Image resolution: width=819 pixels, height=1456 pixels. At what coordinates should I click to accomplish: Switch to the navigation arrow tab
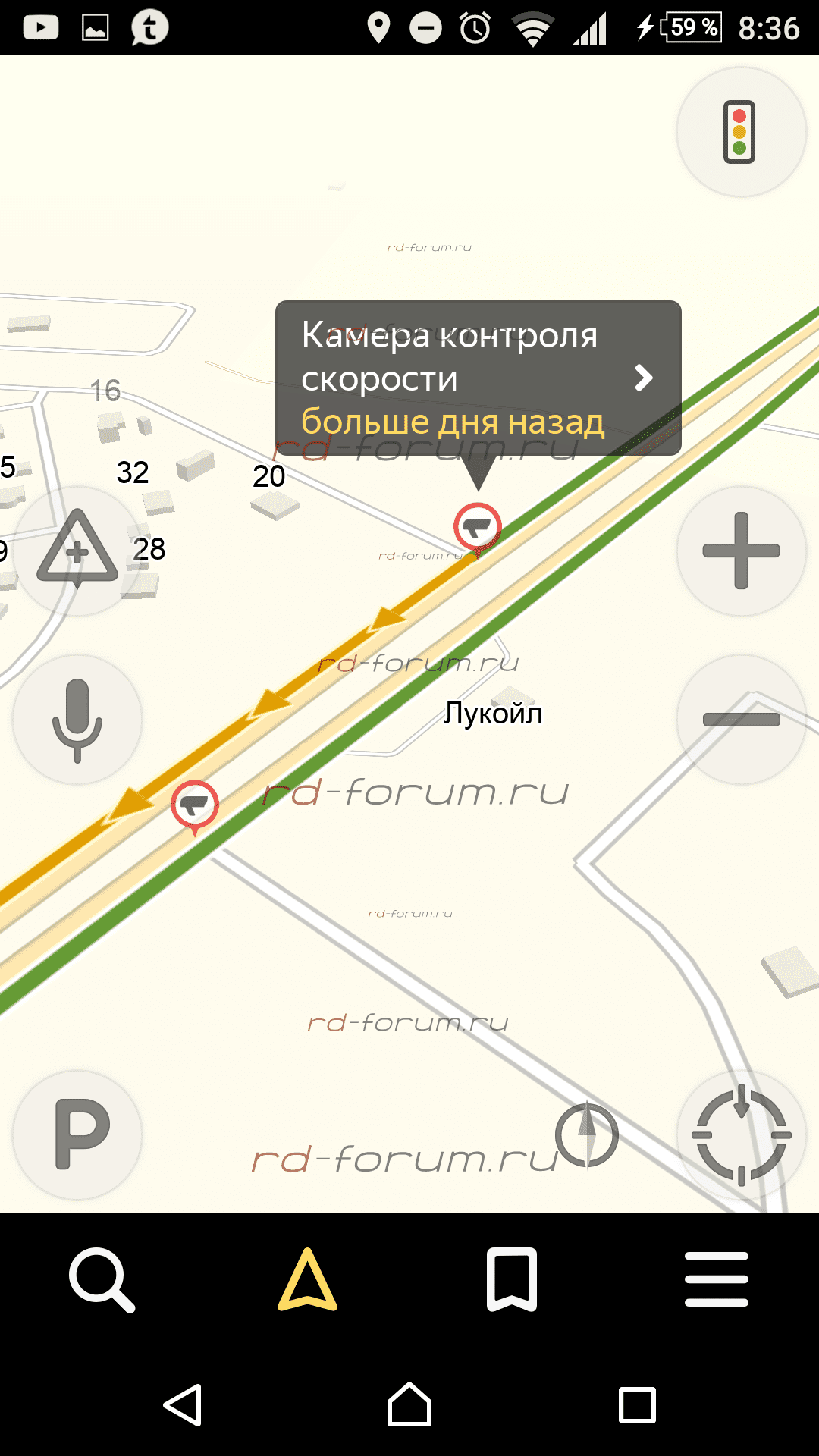(x=307, y=1279)
